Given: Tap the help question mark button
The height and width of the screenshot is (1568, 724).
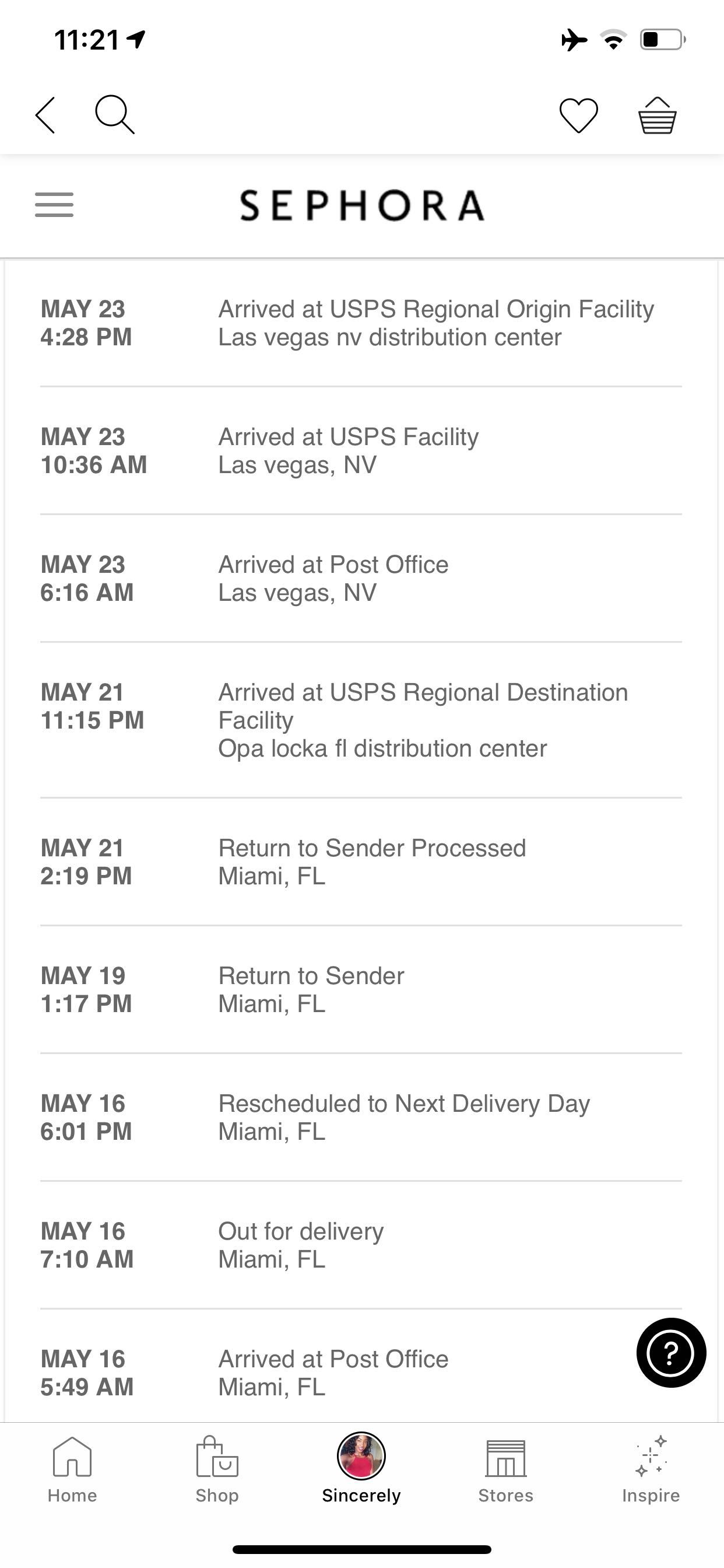Looking at the screenshot, I should [x=671, y=1353].
